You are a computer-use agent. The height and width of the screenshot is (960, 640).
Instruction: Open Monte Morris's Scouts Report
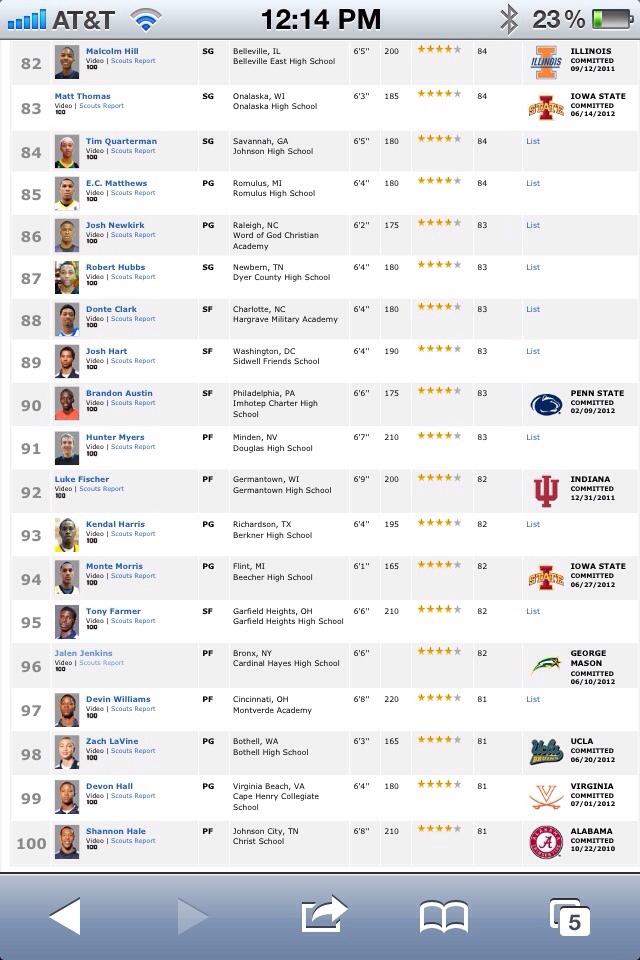point(133,576)
